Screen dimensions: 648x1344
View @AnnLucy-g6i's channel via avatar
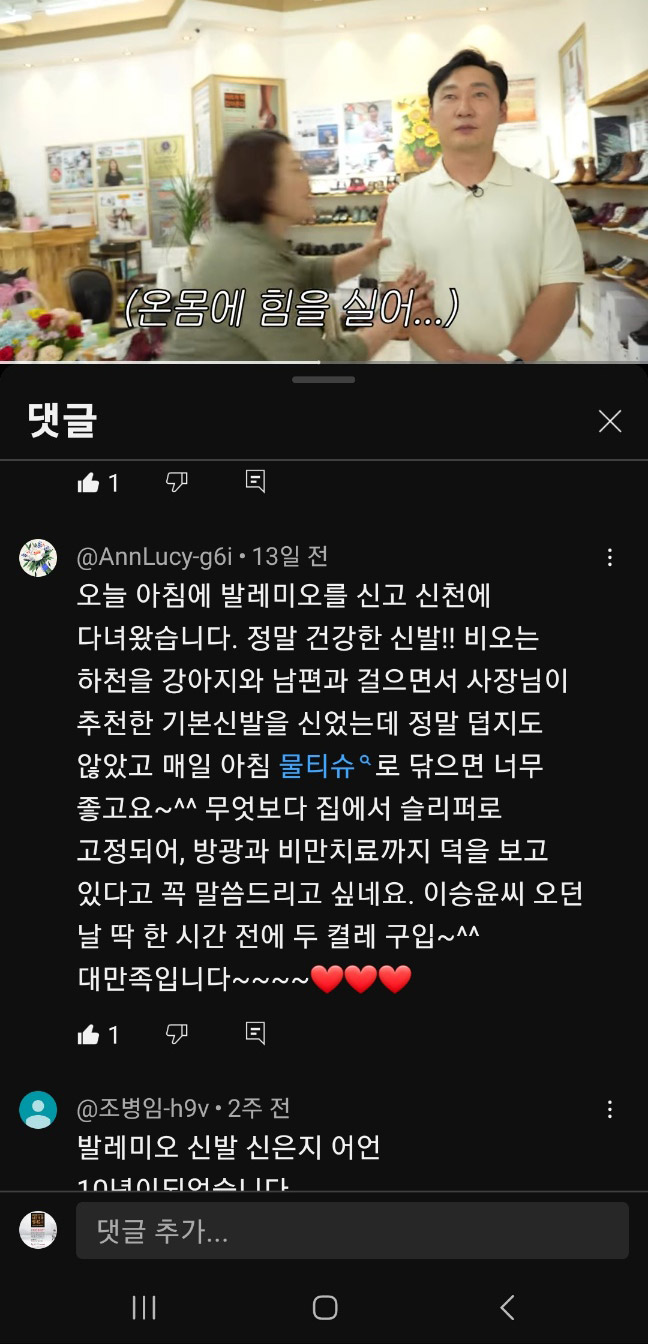pos(38,558)
